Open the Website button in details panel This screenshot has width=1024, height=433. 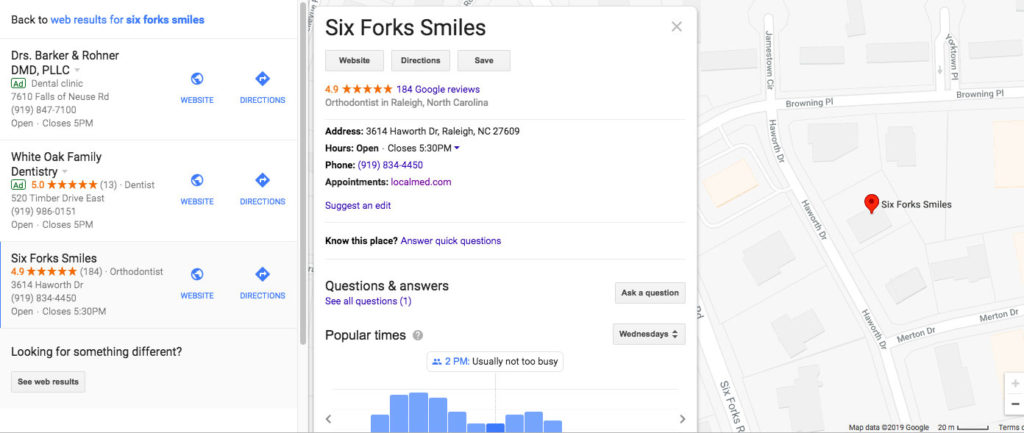[354, 61]
